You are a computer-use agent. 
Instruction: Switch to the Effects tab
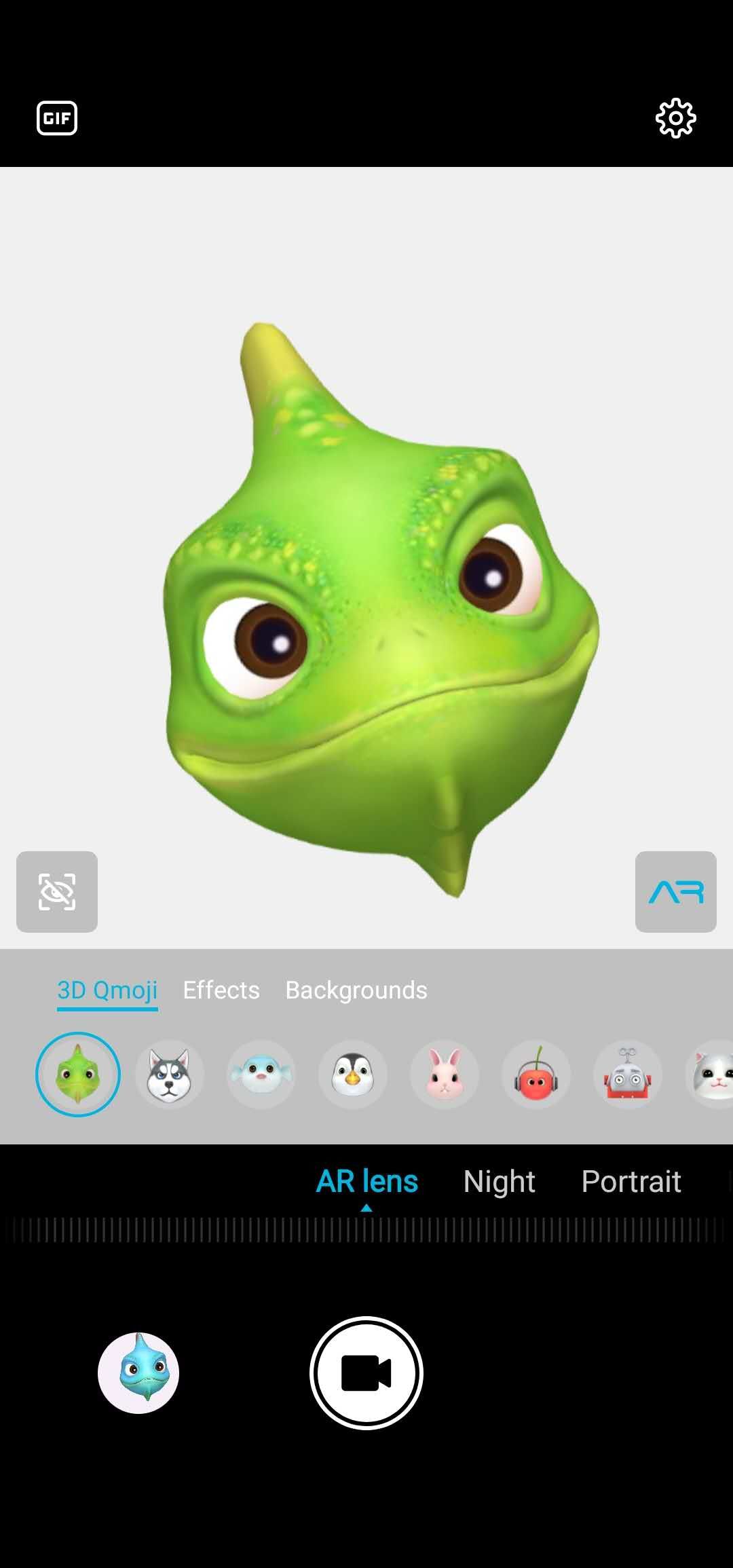(x=221, y=990)
